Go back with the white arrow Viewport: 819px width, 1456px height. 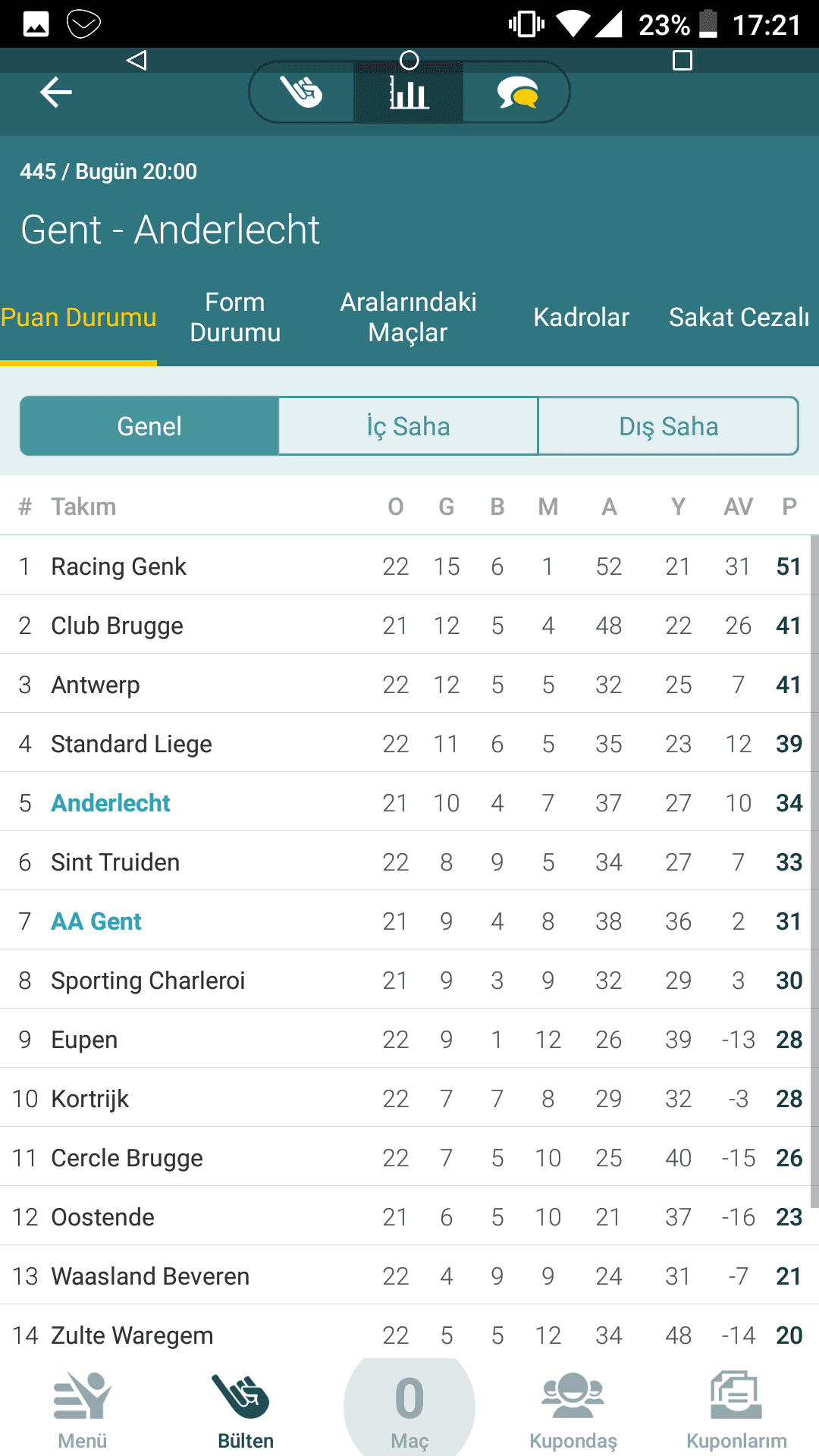tap(56, 93)
